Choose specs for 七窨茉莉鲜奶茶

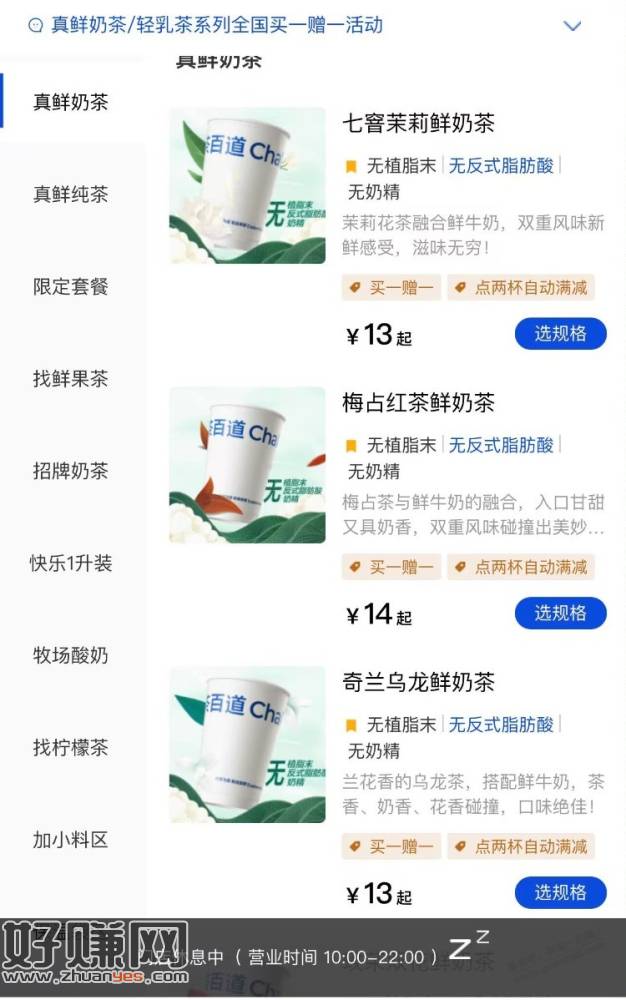click(x=560, y=334)
